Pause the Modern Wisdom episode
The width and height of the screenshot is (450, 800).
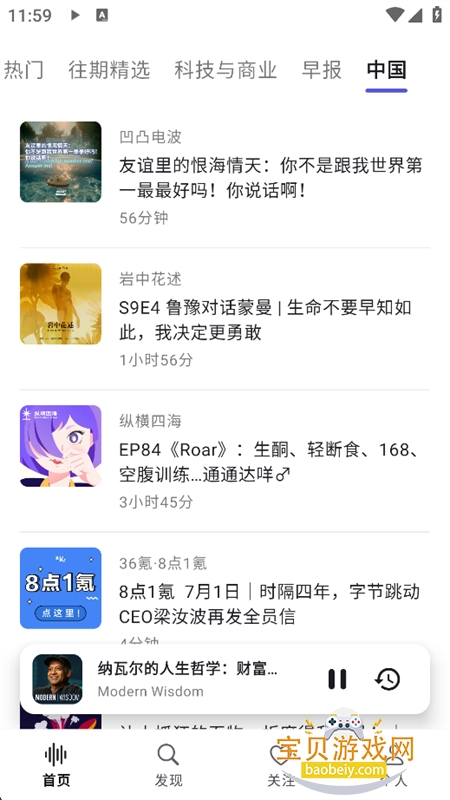337,679
